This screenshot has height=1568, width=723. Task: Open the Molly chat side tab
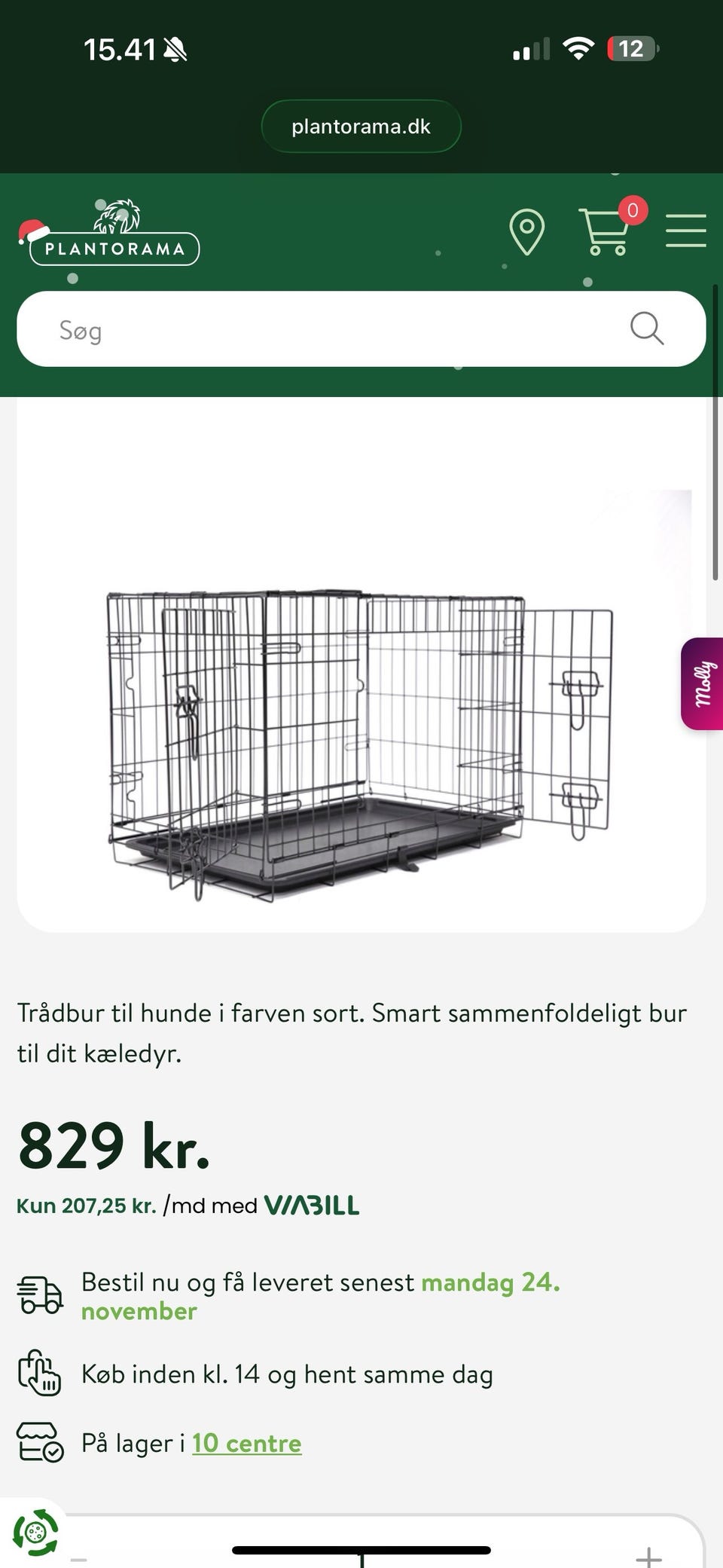703,684
